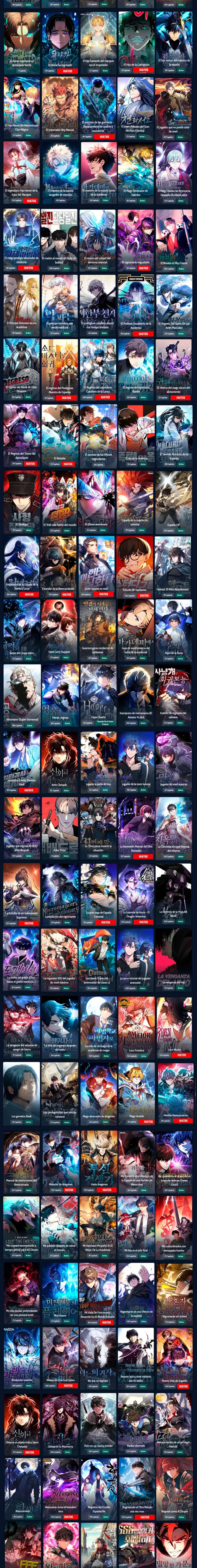Open 'El Indomable Rey Marcial' manga card
The width and height of the screenshot is (197, 1568).
[x=60, y=105]
